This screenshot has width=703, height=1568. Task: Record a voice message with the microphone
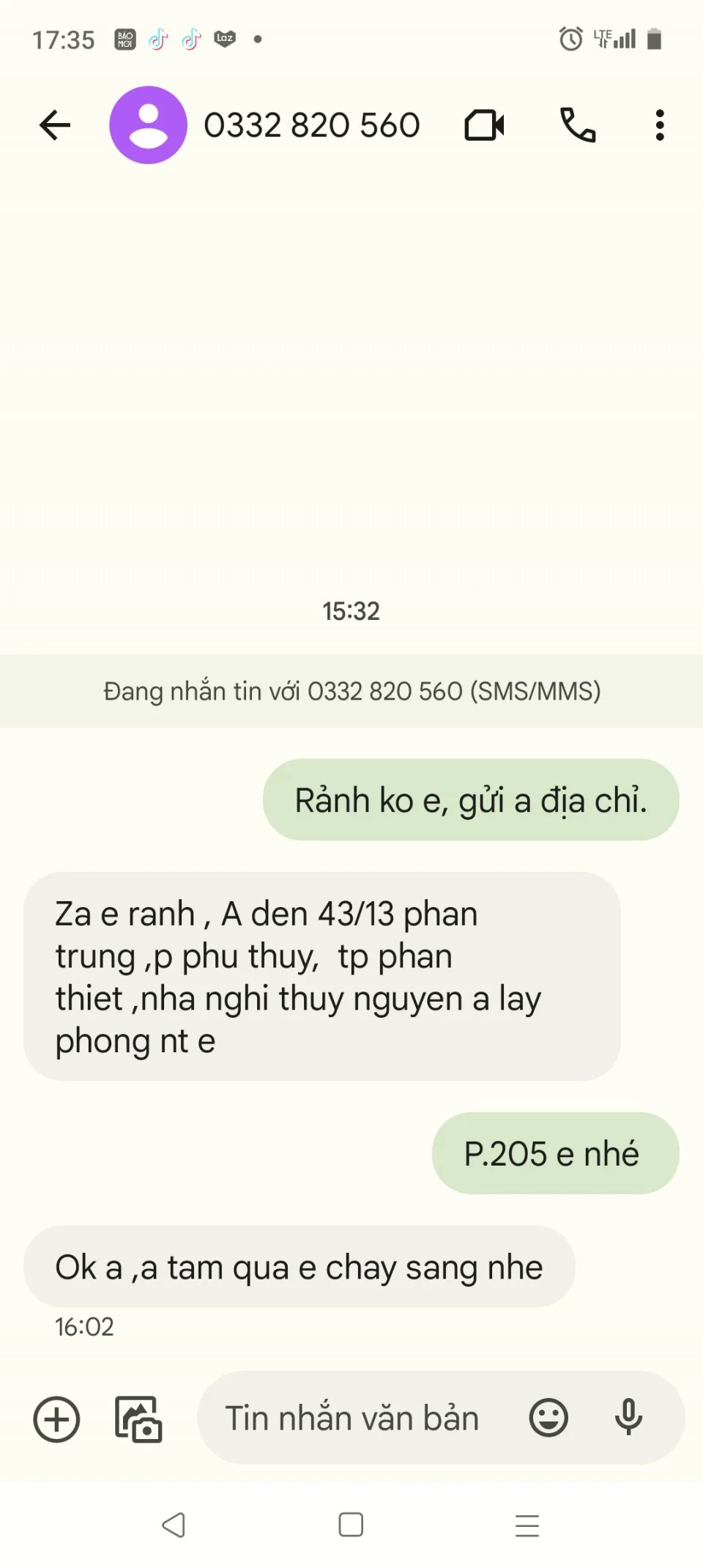coord(628,1416)
